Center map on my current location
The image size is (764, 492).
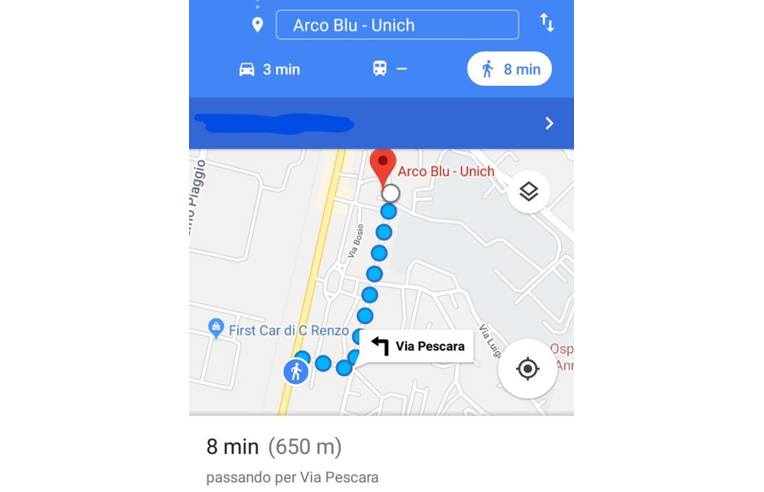527,369
